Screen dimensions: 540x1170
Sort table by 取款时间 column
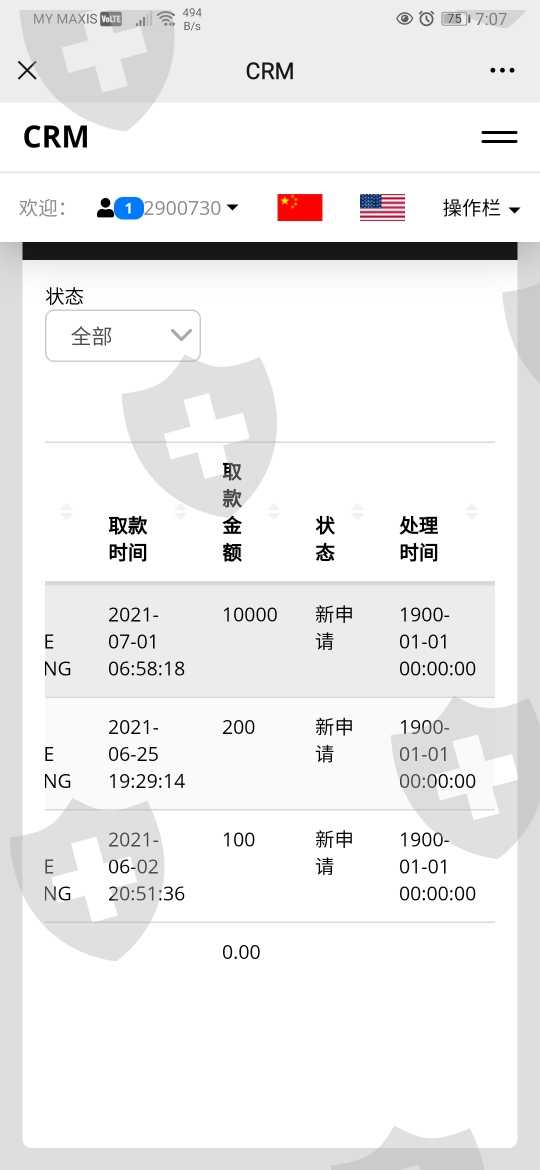click(x=128, y=539)
